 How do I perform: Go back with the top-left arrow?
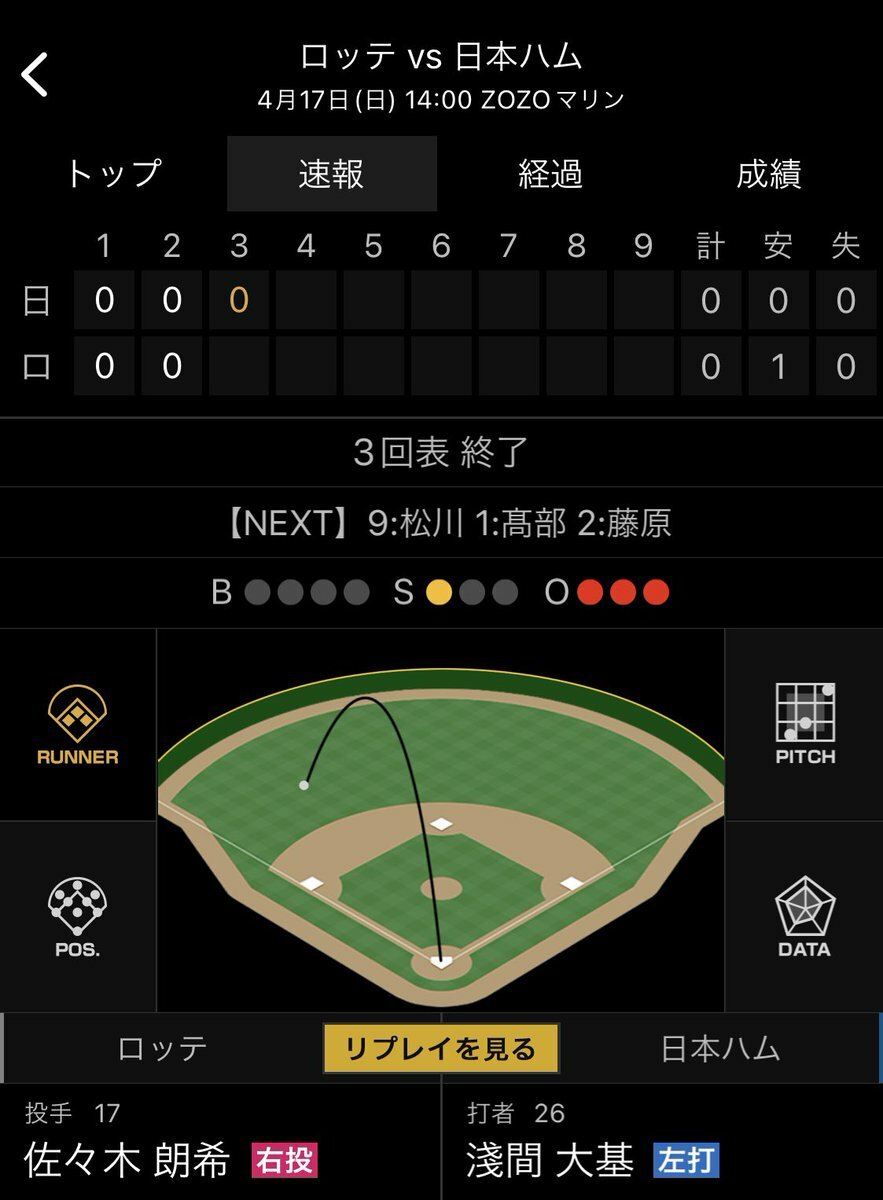coord(36,75)
